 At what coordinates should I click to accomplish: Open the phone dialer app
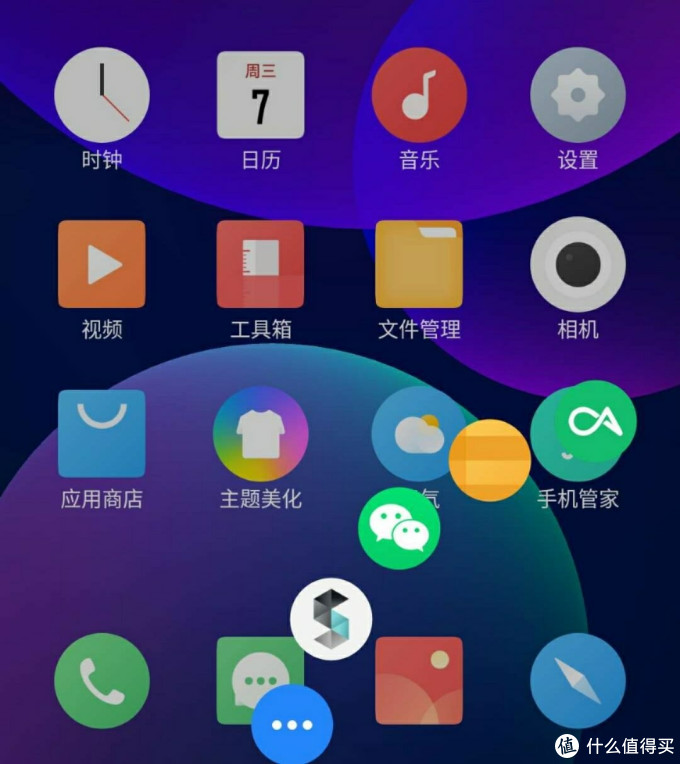101,680
